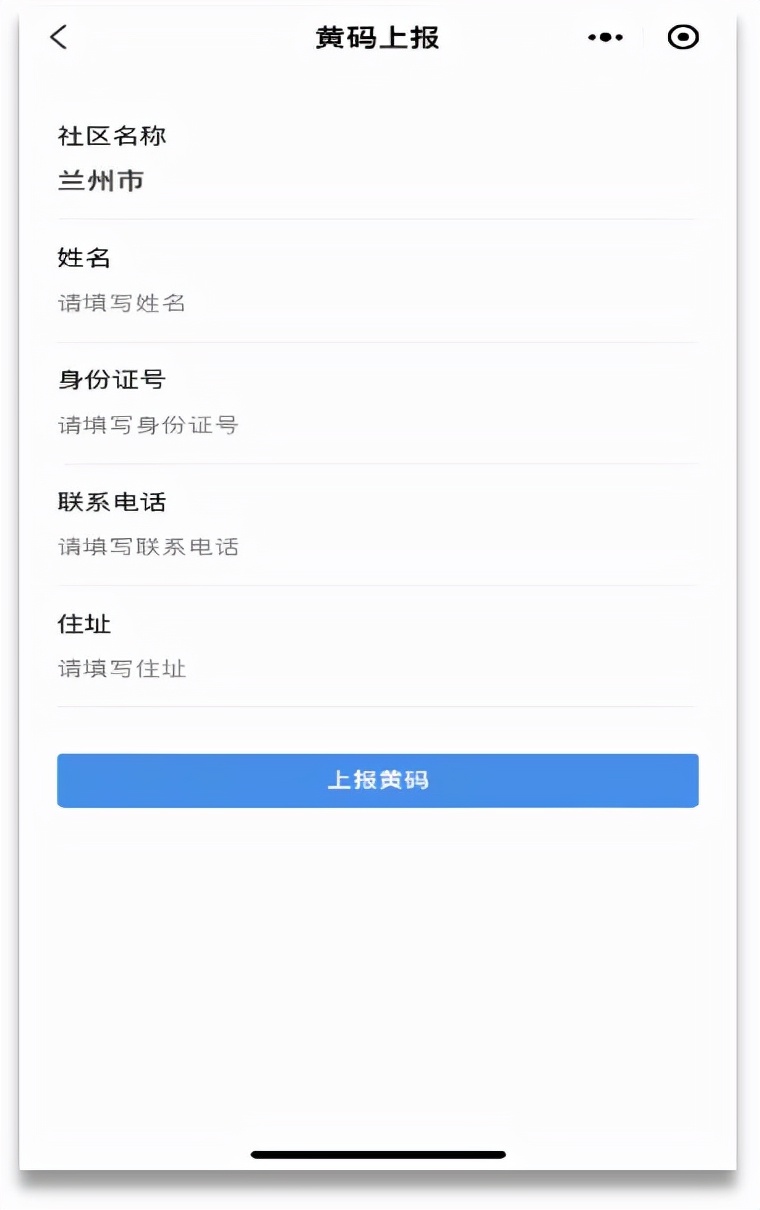Click the three-dot menu beside the title
Screen dimensions: 760x1210
pos(604,38)
